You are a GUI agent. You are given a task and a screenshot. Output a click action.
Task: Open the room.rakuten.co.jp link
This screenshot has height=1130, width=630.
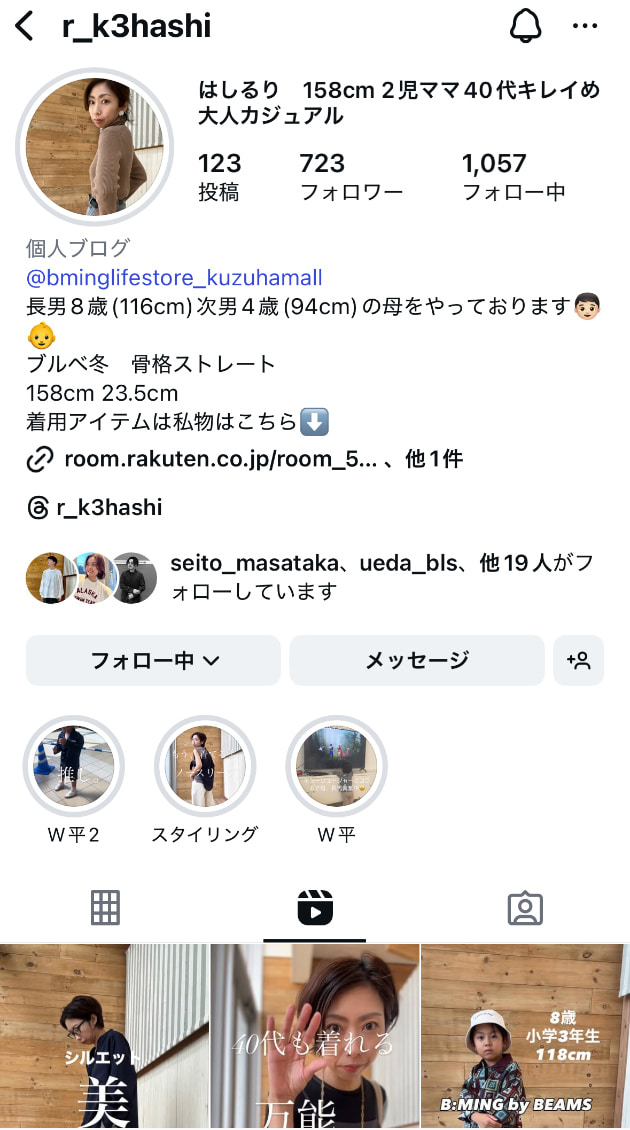coord(220,460)
